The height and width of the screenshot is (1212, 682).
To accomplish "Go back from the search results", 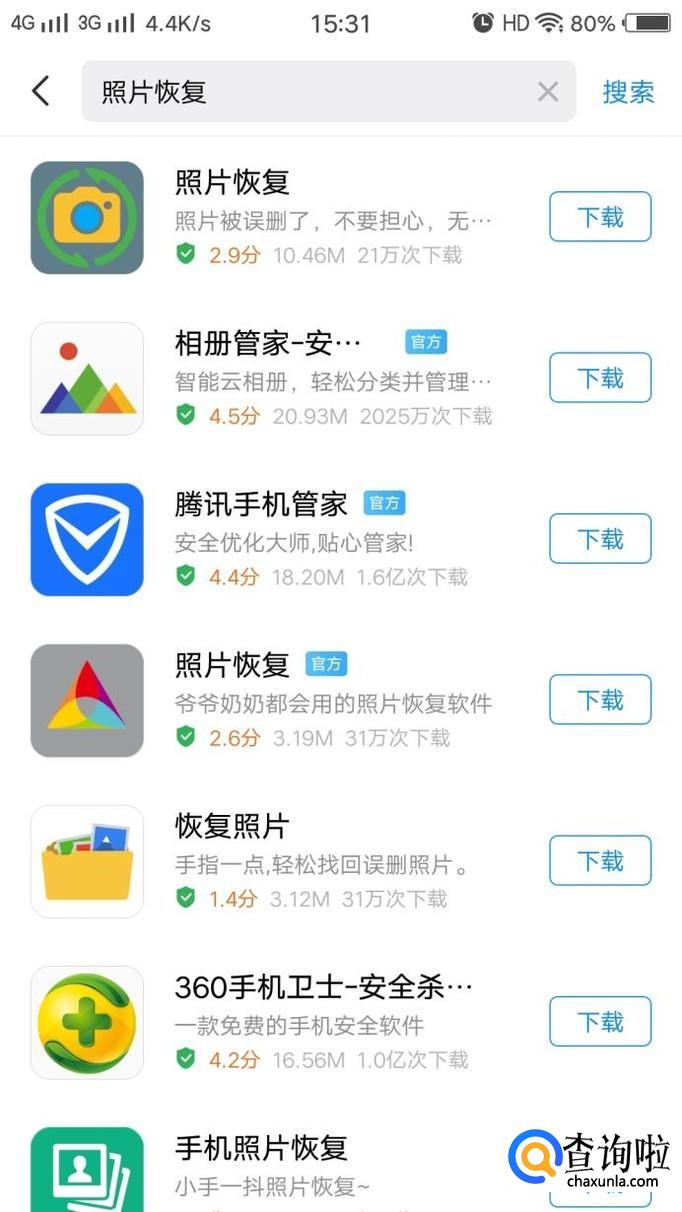I will pyautogui.click(x=41, y=91).
